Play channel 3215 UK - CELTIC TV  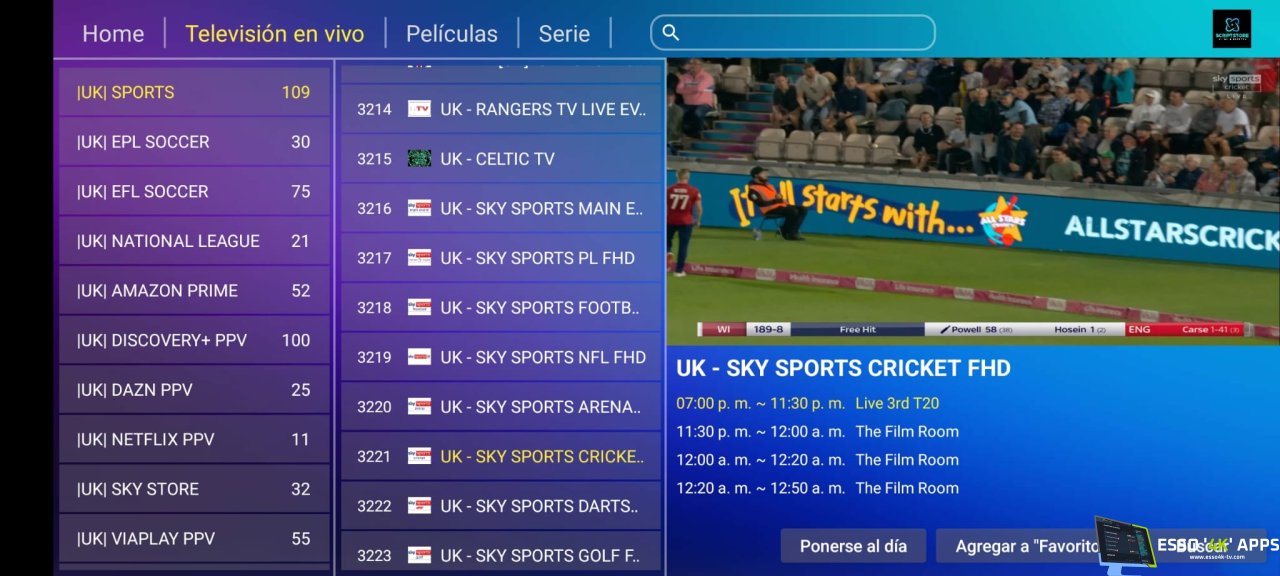[x=500, y=159]
